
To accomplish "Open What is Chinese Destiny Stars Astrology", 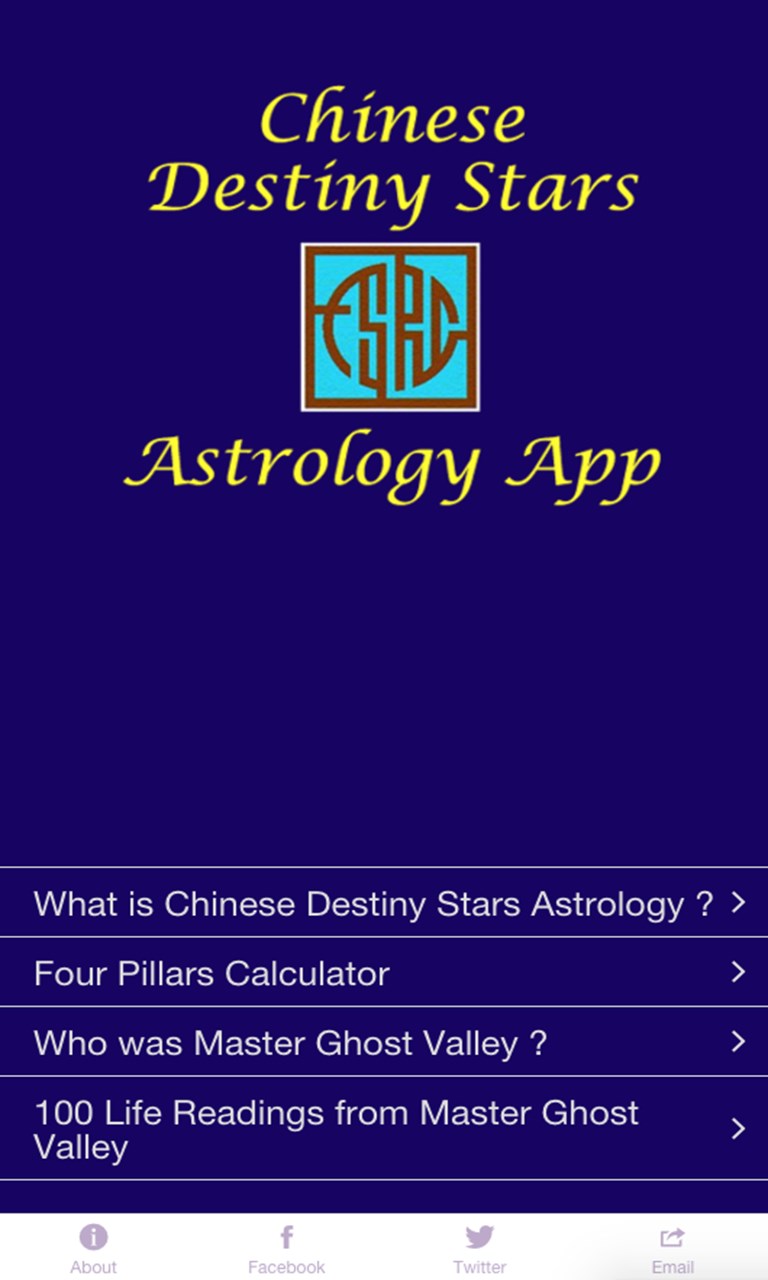I will pyautogui.click(x=384, y=903).
